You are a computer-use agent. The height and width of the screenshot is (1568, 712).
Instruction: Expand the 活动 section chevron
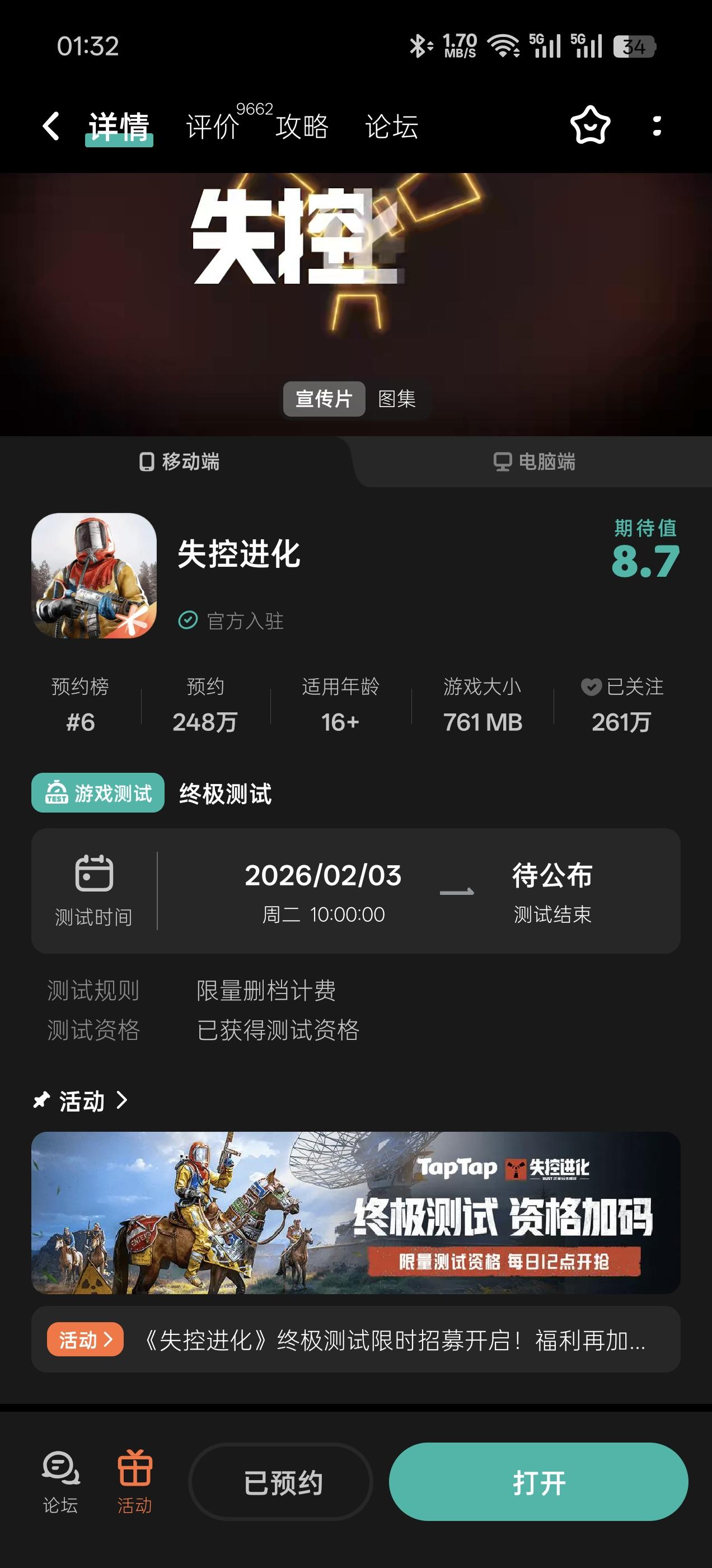[x=121, y=1100]
